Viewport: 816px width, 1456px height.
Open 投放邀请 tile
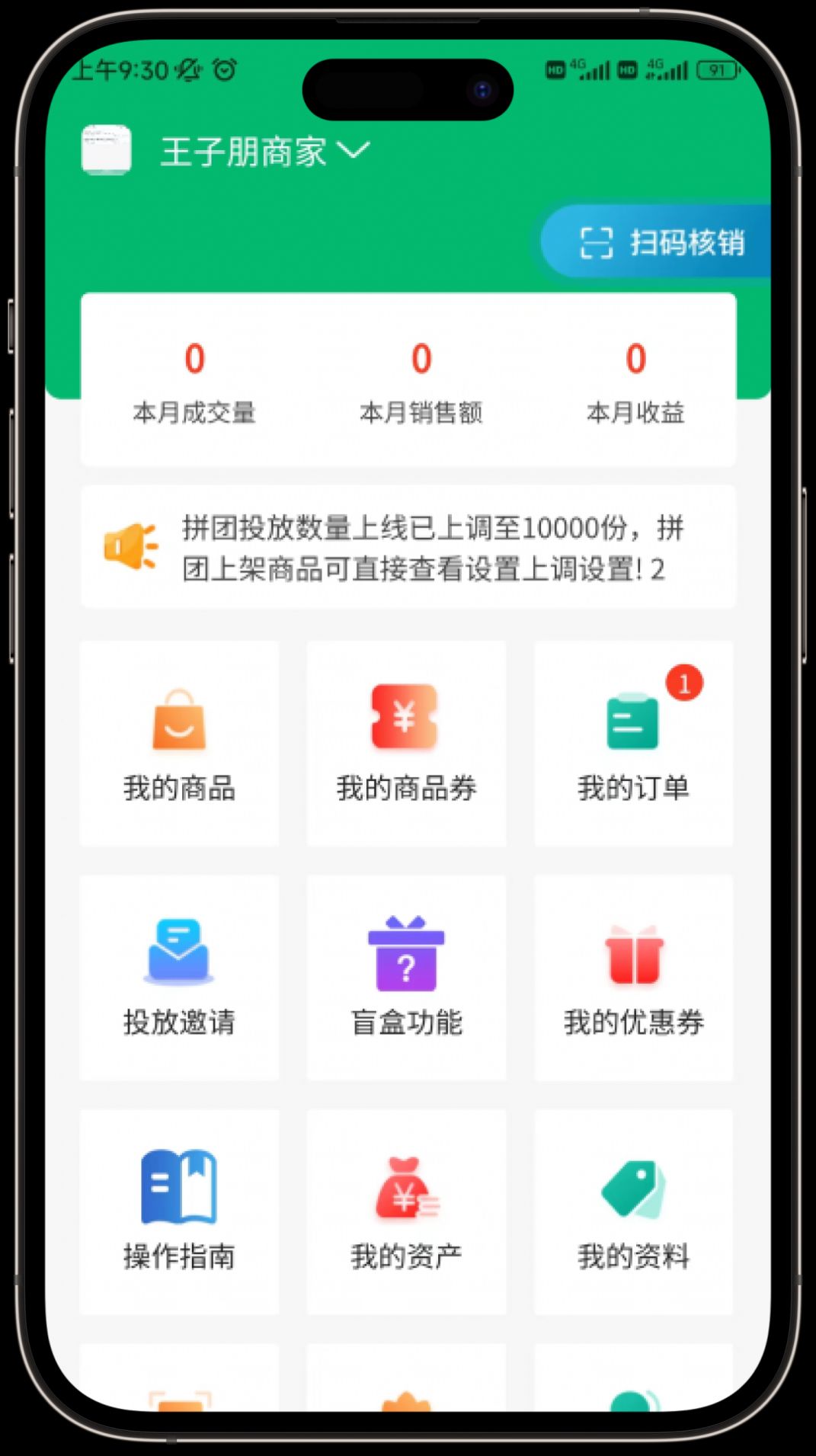click(179, 978)
